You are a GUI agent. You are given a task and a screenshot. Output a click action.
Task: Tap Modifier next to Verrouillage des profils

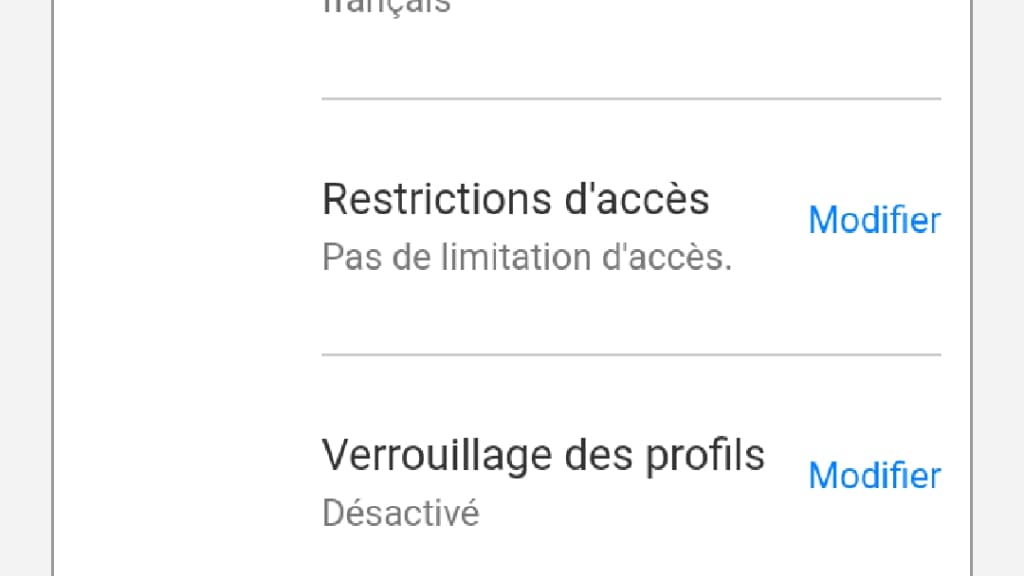tap(874, 476)
